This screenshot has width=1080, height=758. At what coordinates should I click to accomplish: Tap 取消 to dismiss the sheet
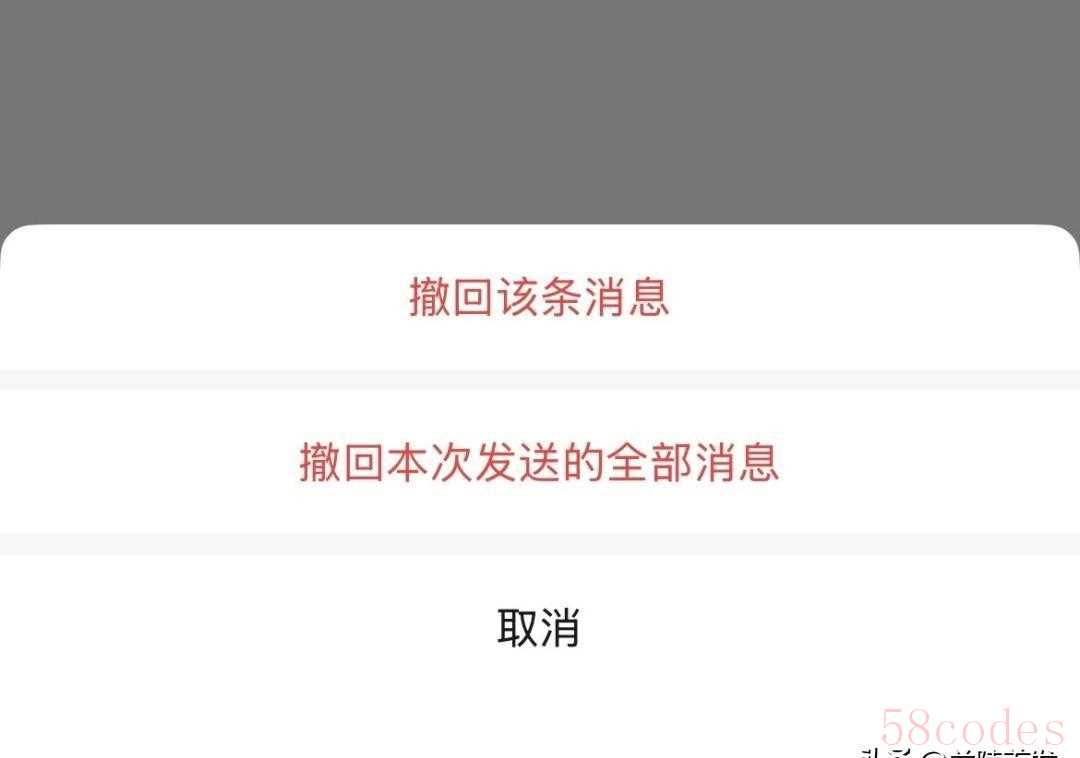pos(539,628)
